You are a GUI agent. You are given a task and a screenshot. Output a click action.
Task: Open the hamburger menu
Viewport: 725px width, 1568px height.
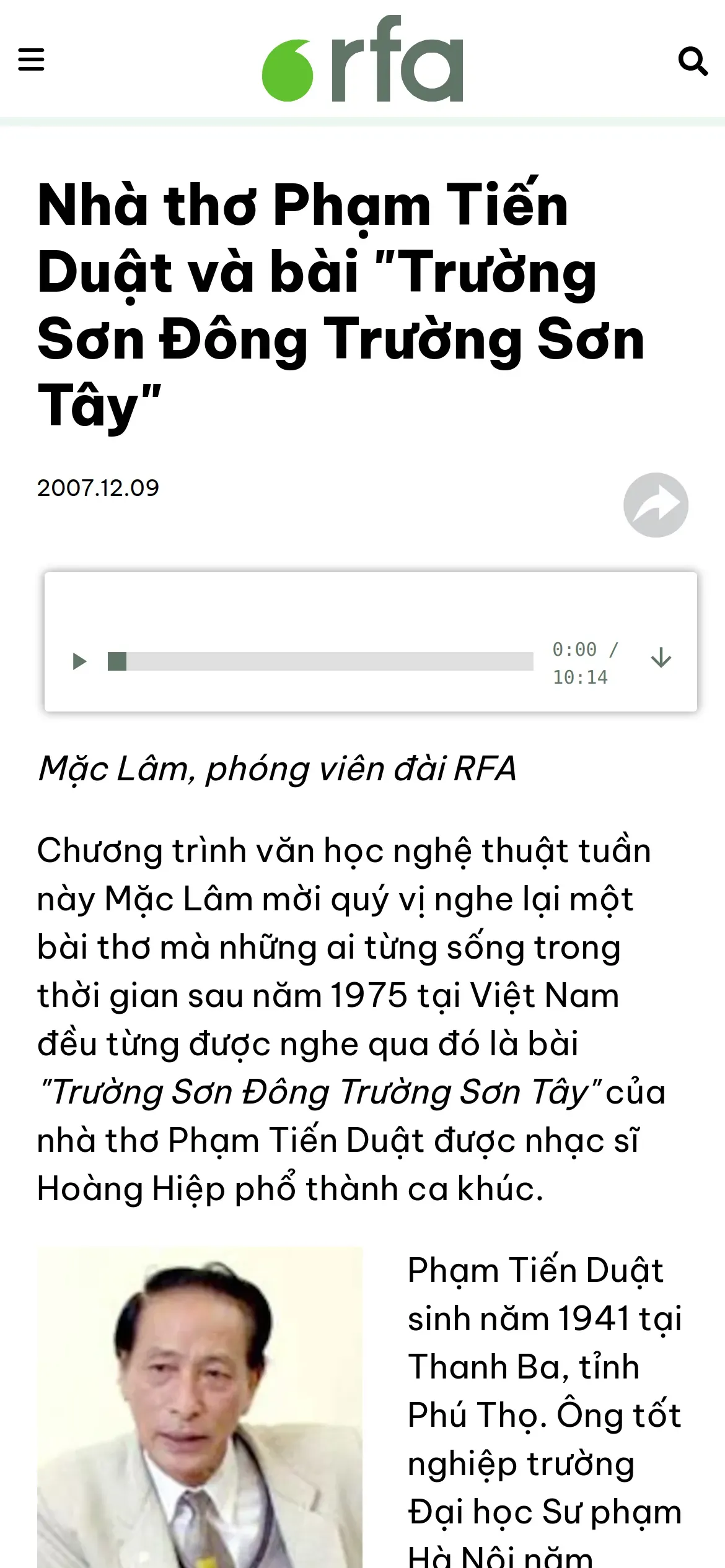pos(31,60)
